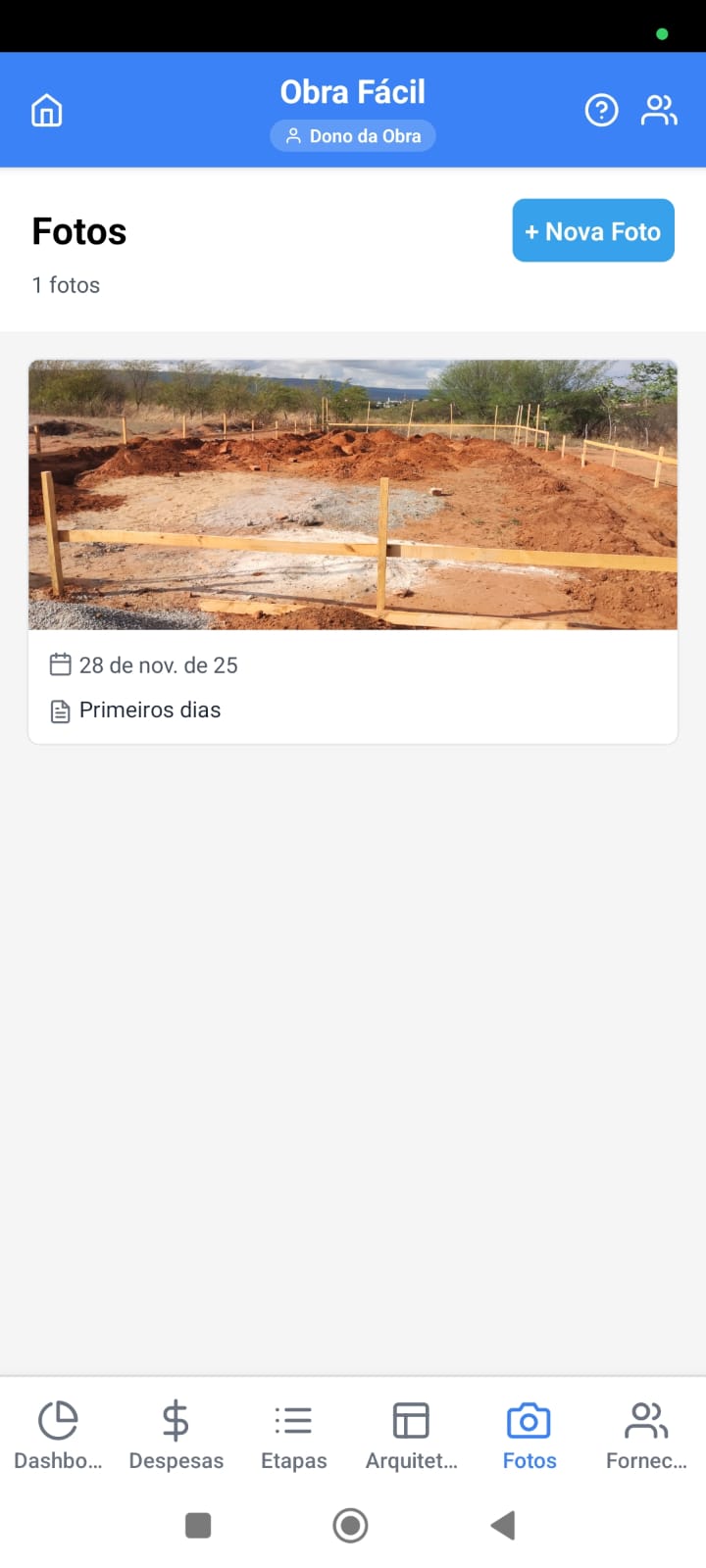The height and width of the screenshot is (1568, 706).
Task: Select the Dashboard pie chart icon
Action: (x=58, y=1418)
